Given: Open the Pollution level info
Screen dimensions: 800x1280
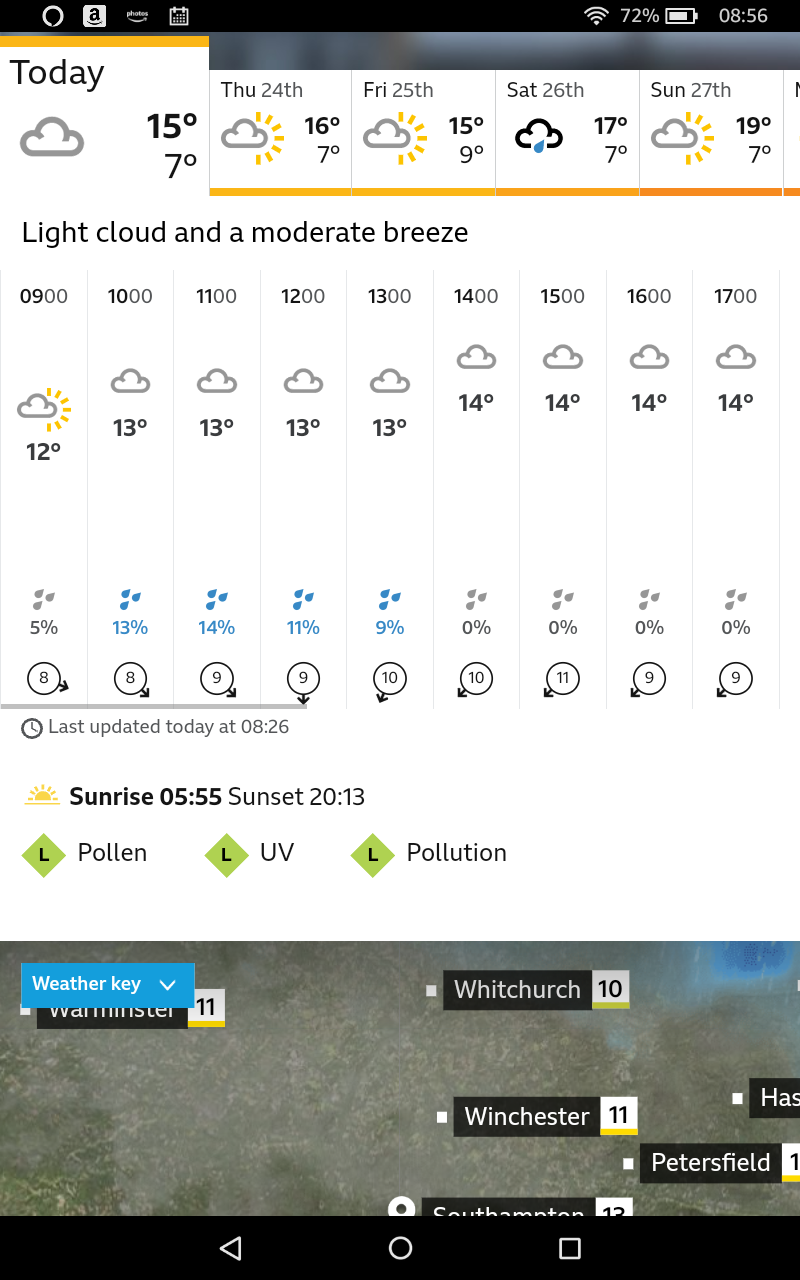Looking at the screenshot, I should click(430, 854).
